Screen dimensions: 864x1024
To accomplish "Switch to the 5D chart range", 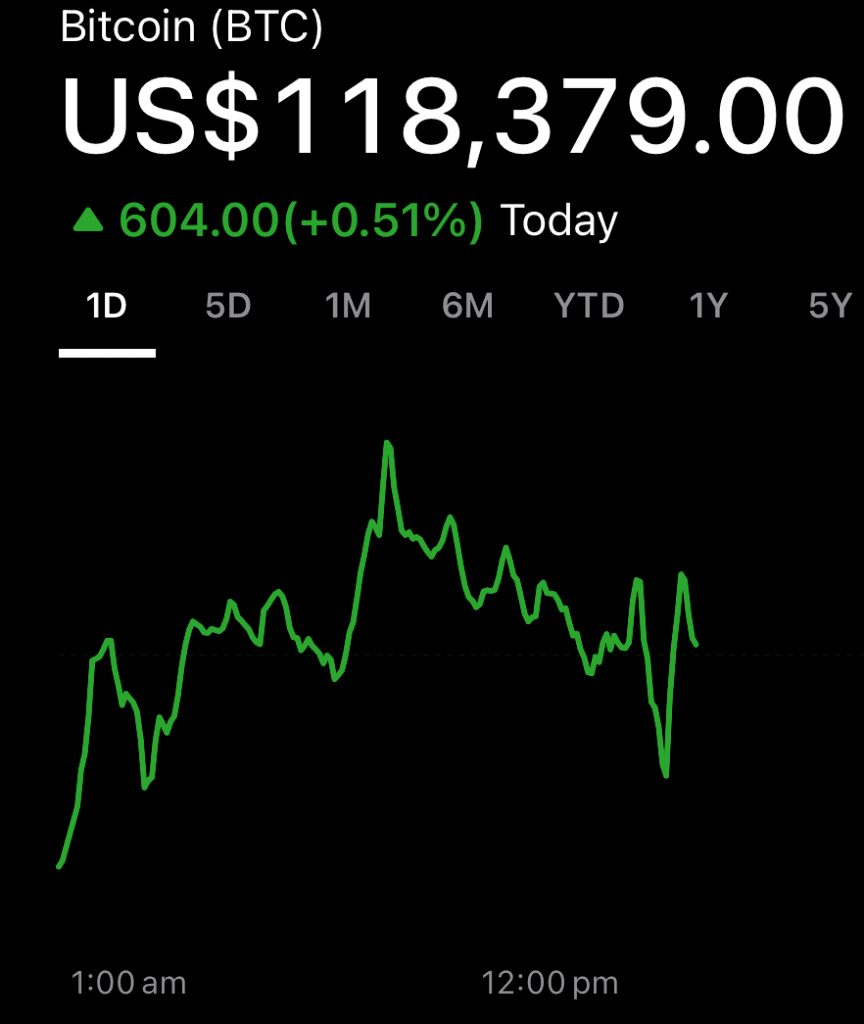I will tap(228, 306).
